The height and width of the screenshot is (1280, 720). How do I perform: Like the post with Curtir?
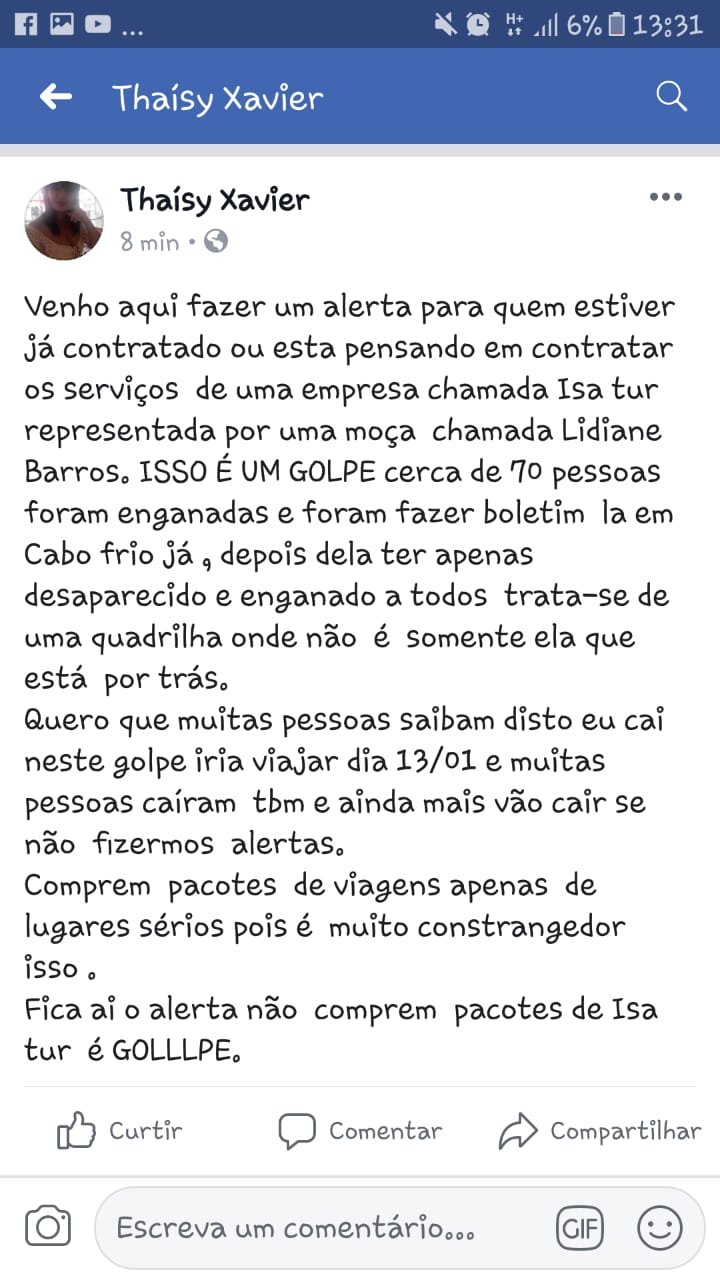point(120,1131)
